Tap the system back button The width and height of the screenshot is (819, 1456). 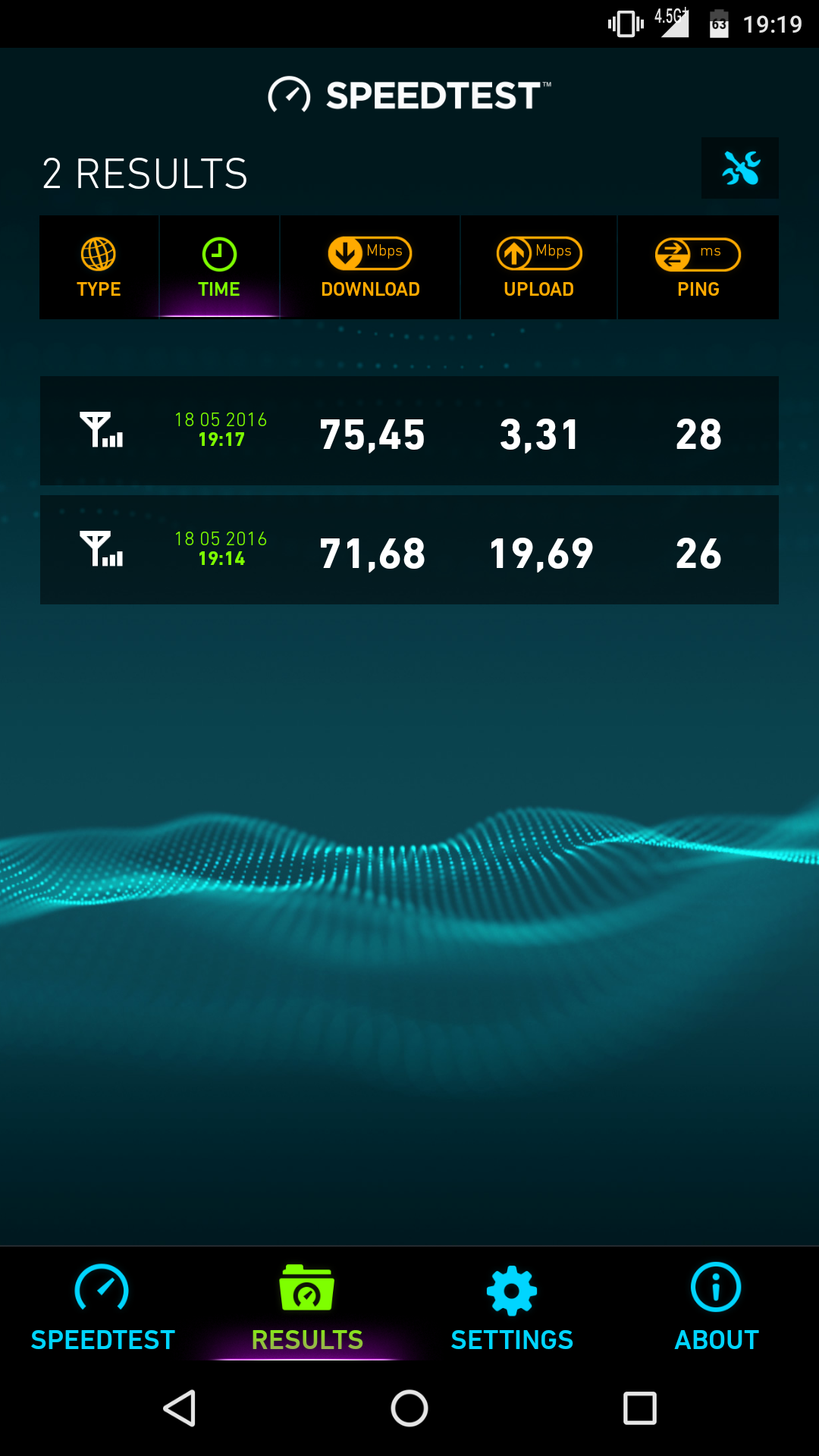coord(180,1408)
